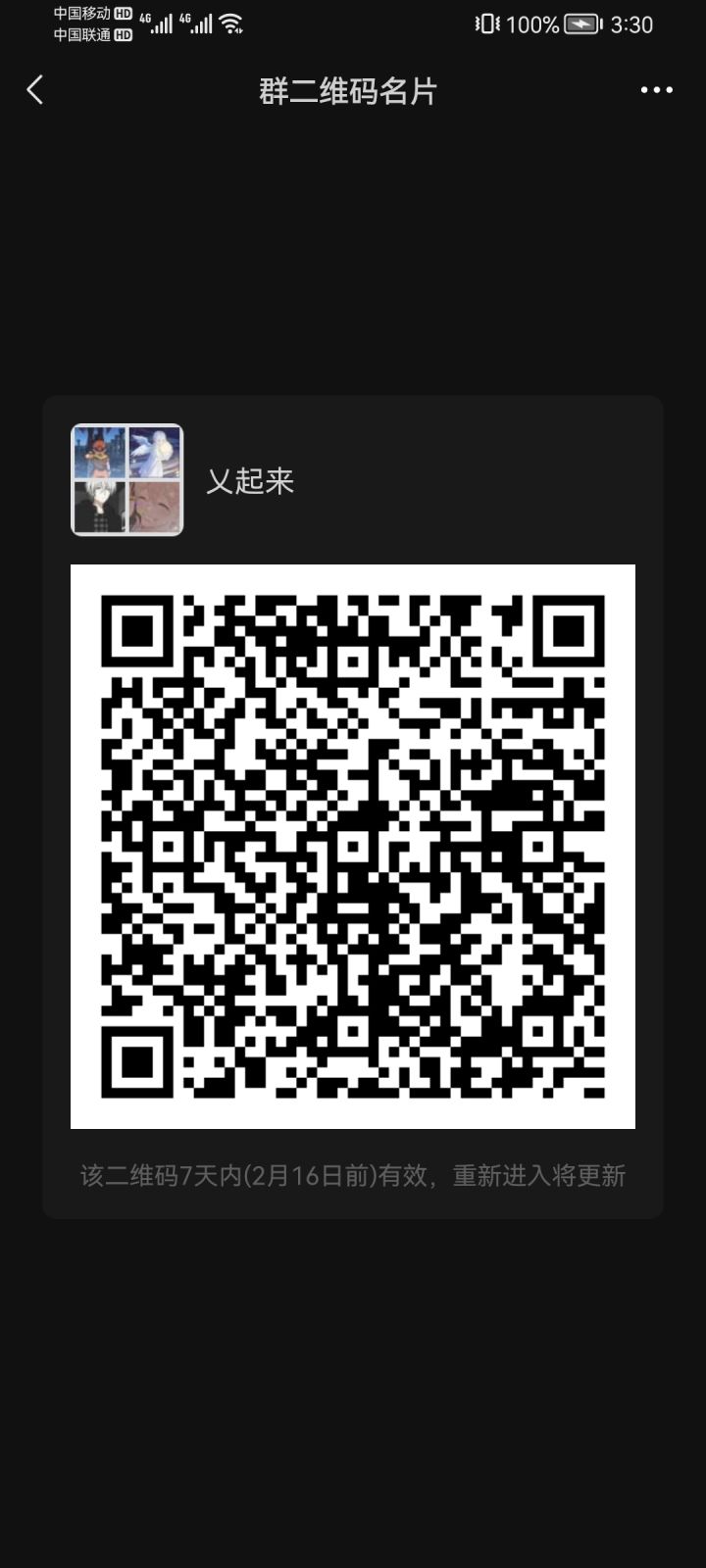The width and height of the screenshot is (706, 1568).
Task: Tap the charging battery icon
Action: coord(579,24)
